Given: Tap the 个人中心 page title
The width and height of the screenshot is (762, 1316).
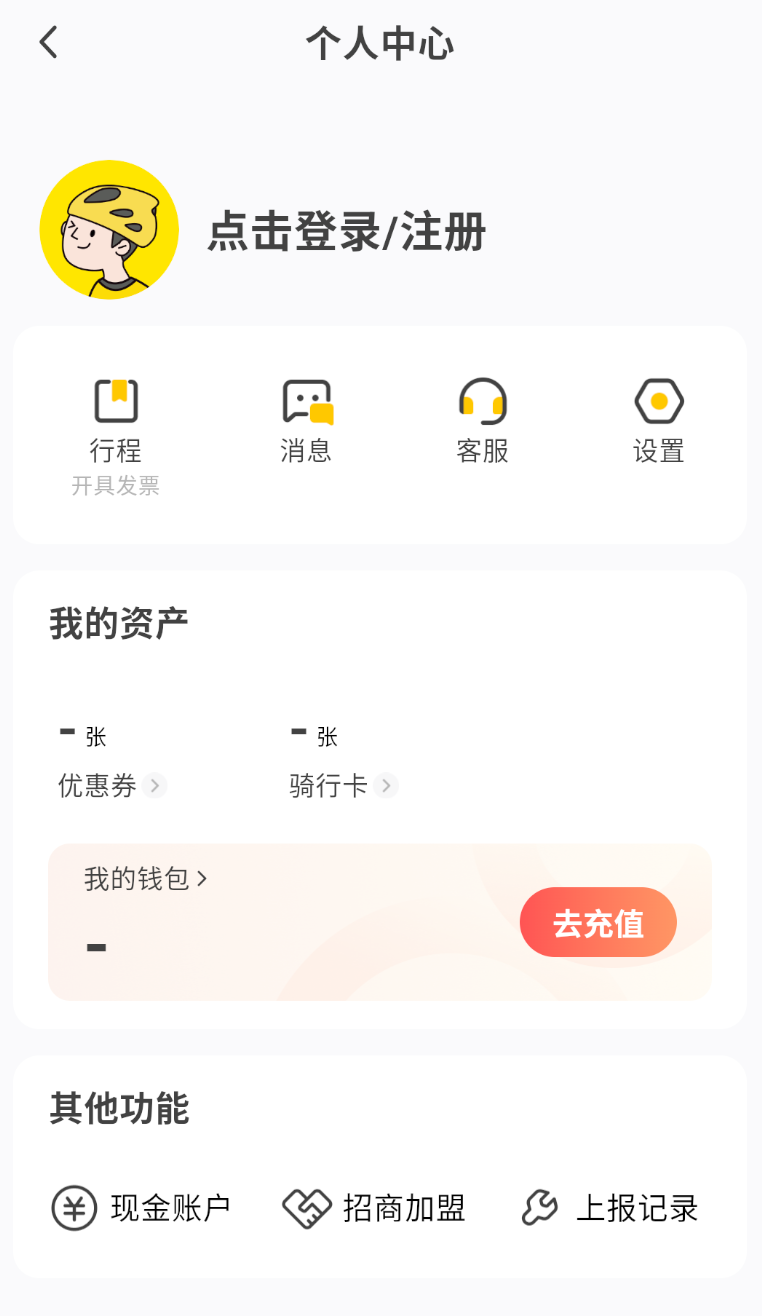Looking at the screenshot, I should (x=380, y=43).
